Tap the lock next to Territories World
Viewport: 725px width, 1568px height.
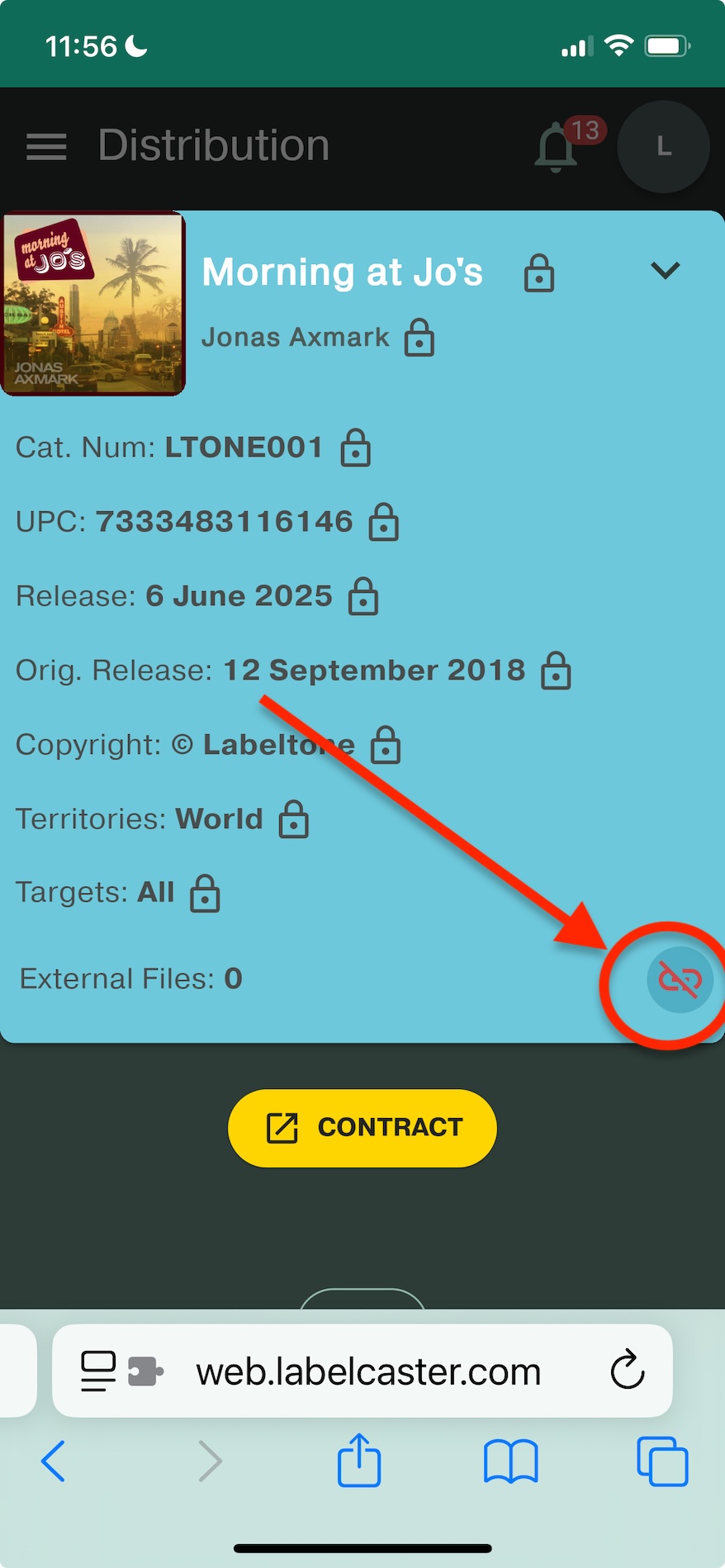(x=294, y=820)
